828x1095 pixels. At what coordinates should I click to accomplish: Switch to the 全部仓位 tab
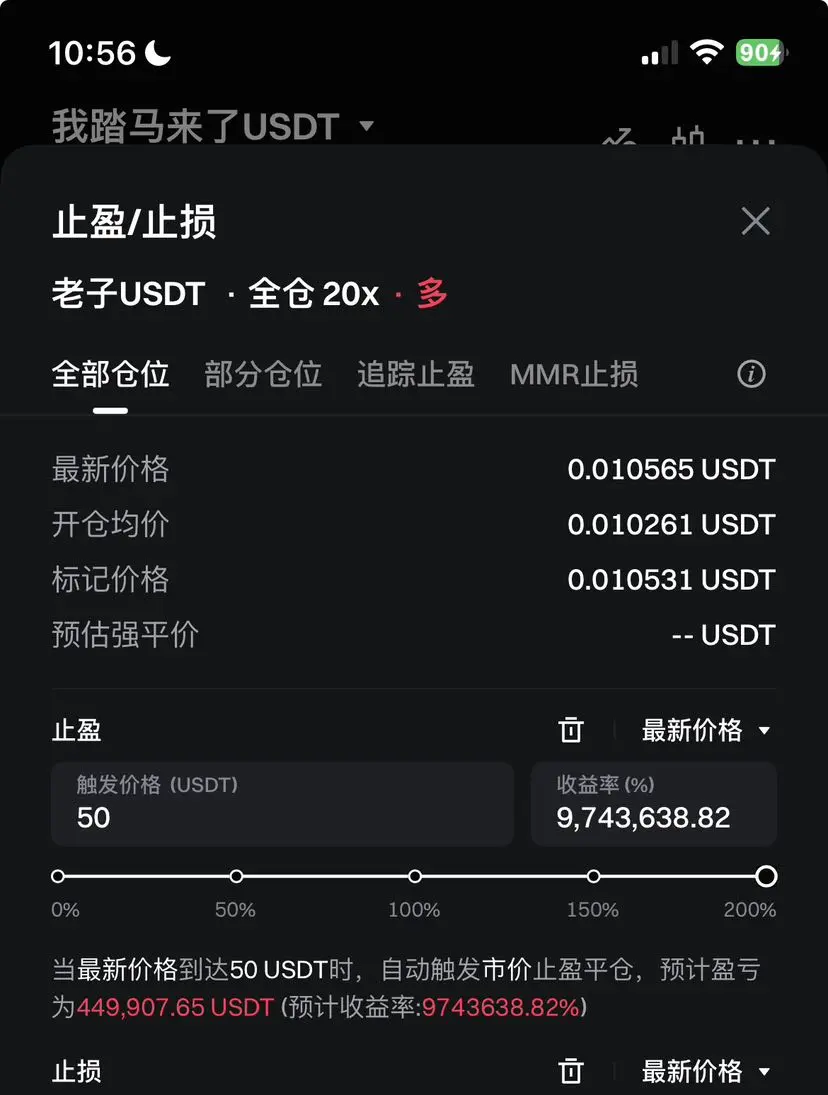coord(110,375)
